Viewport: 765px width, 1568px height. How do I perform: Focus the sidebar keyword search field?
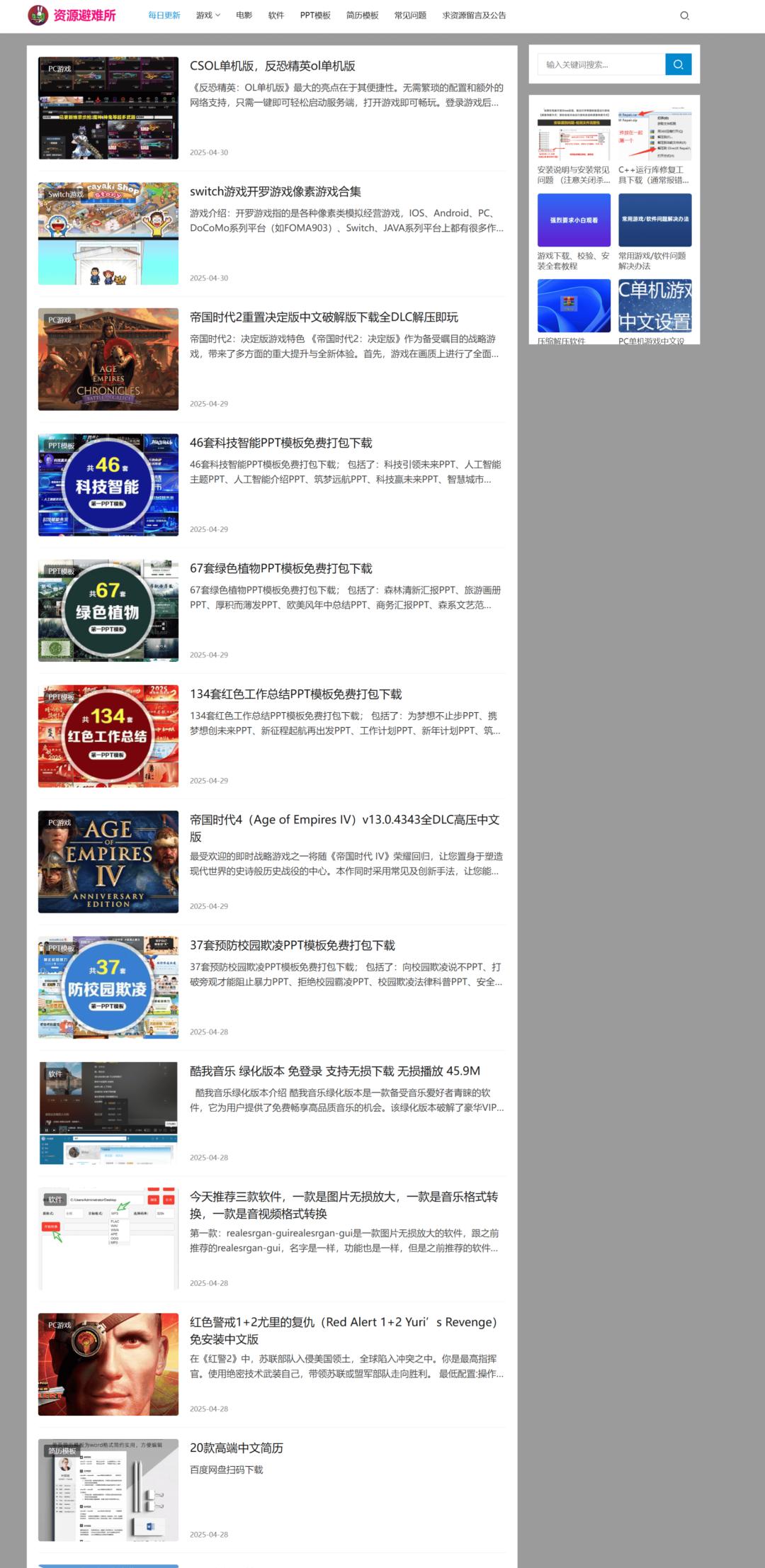point(601,64)
